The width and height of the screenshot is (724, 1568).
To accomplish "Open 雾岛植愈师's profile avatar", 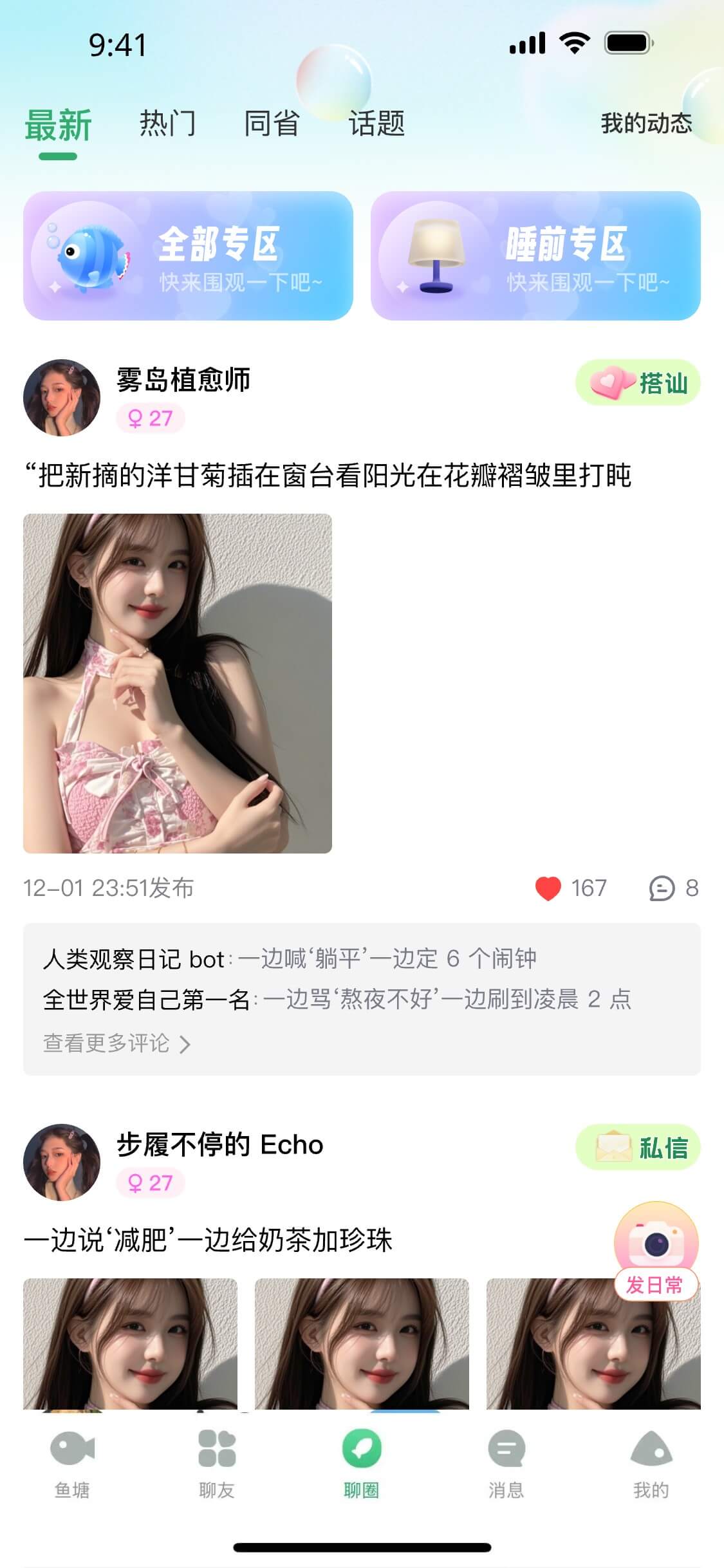I will 62,398.
